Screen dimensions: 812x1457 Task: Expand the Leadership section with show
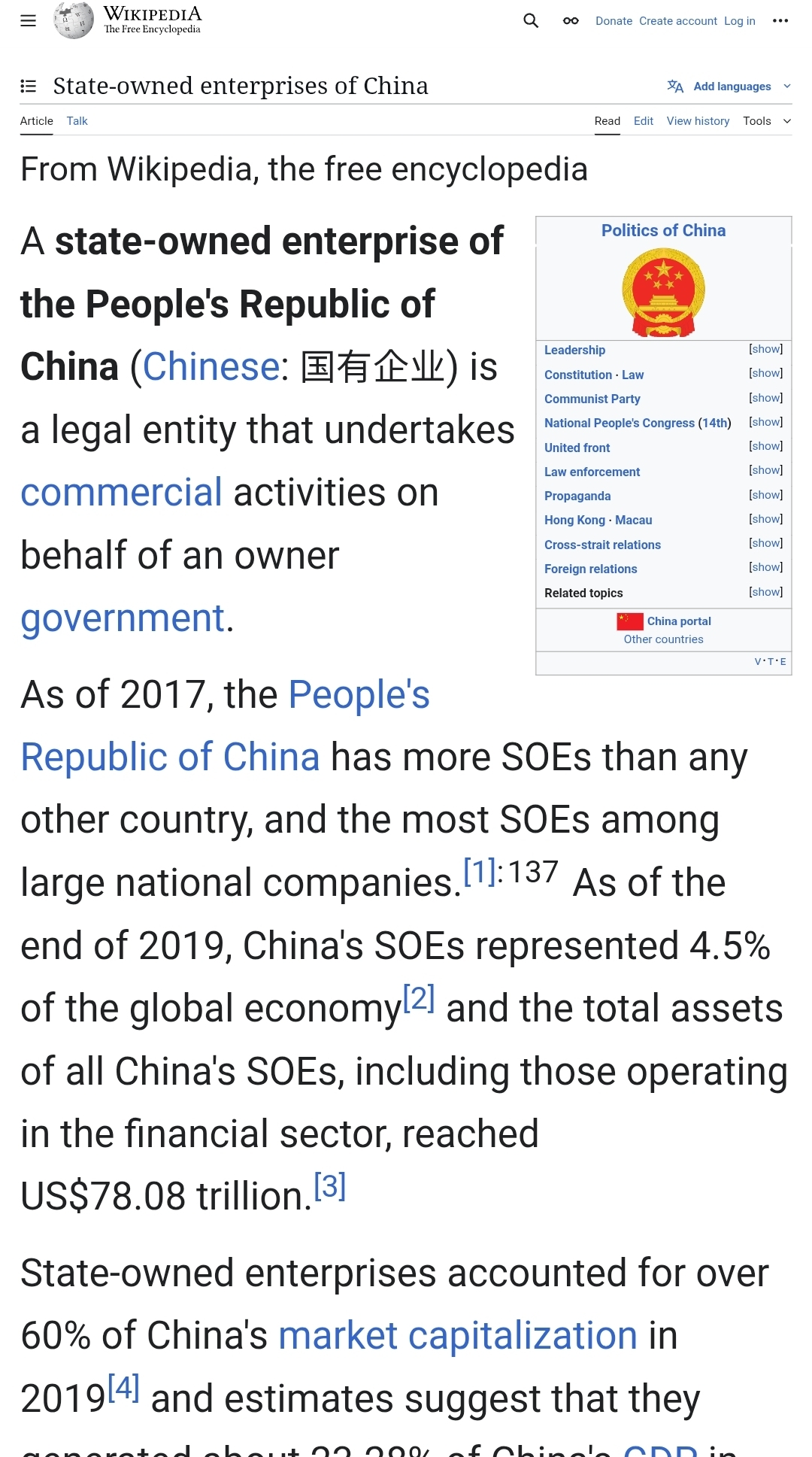pyautogui.click(x=765, y=349)
